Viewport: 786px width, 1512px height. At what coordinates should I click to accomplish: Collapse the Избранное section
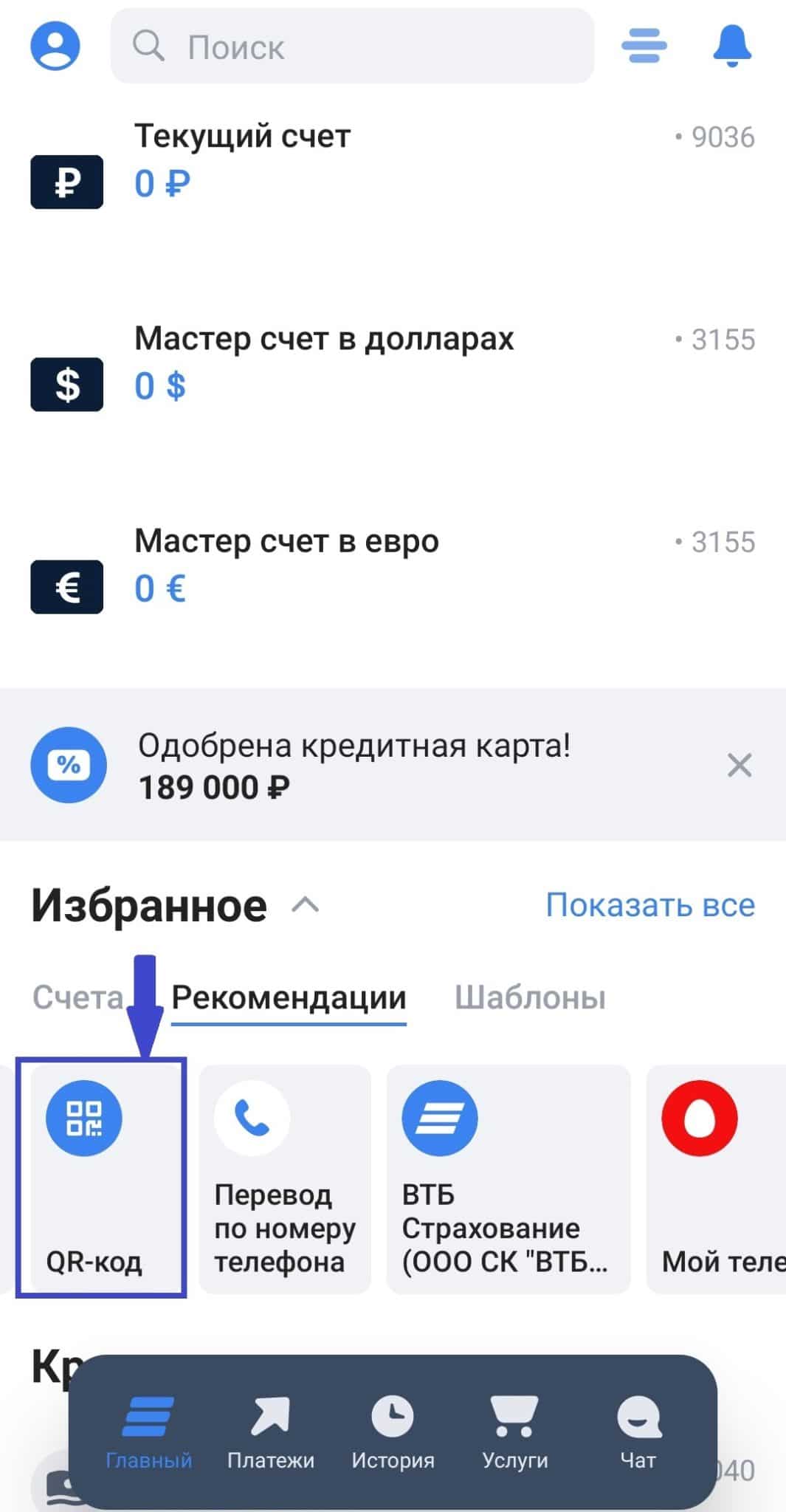tap(306, 905)
